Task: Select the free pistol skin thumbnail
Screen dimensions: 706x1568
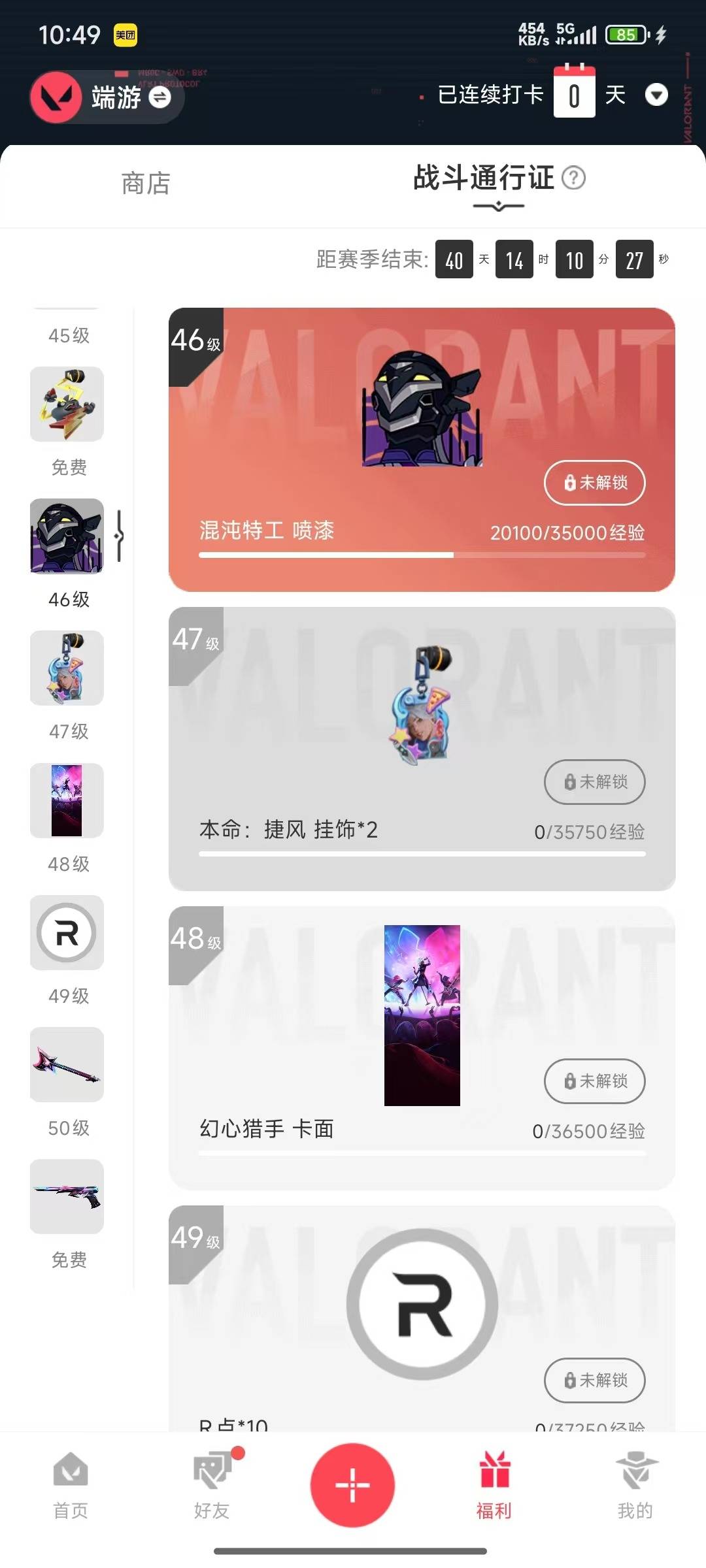Action: click(x=67, y=1196)
